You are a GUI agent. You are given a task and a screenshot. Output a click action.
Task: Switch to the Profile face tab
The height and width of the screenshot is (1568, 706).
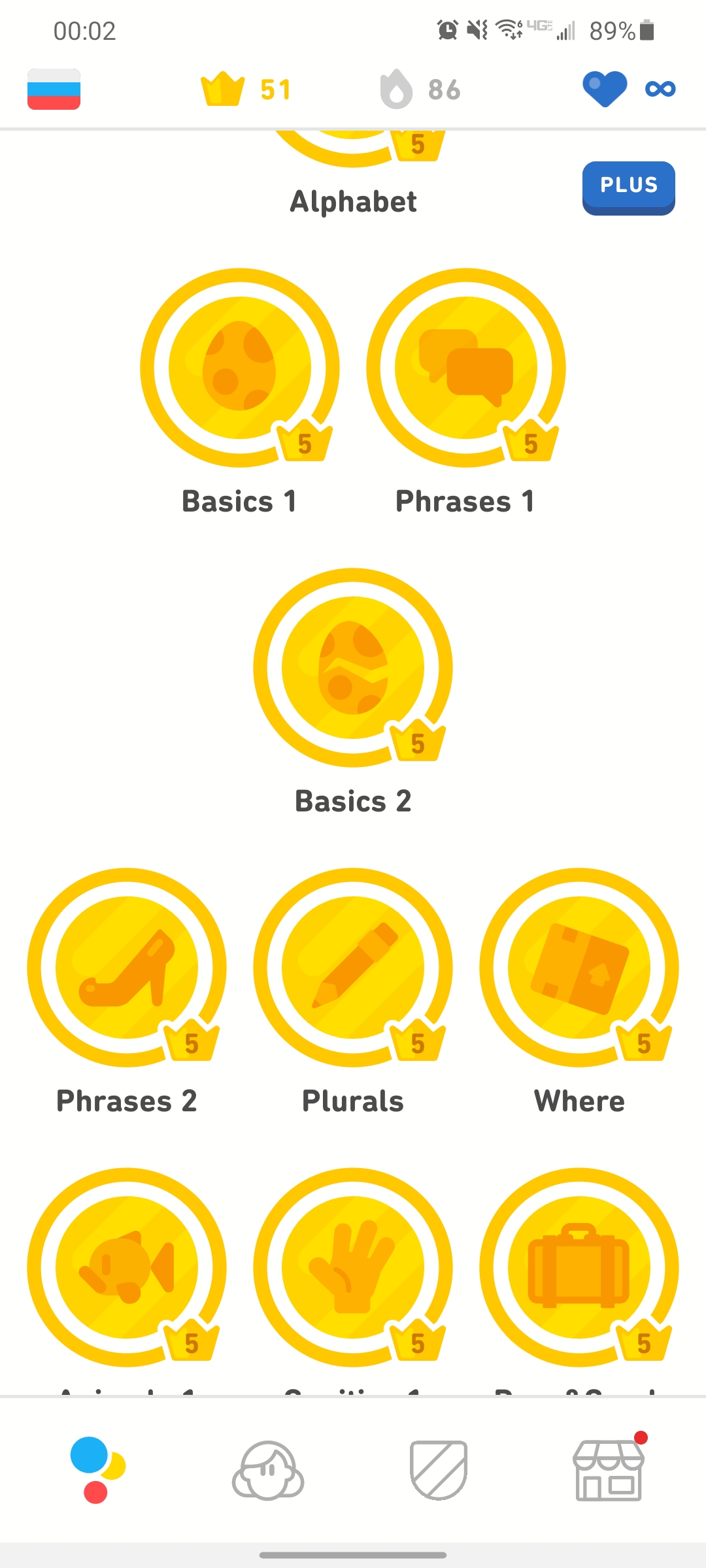(x=268, y=1470)
